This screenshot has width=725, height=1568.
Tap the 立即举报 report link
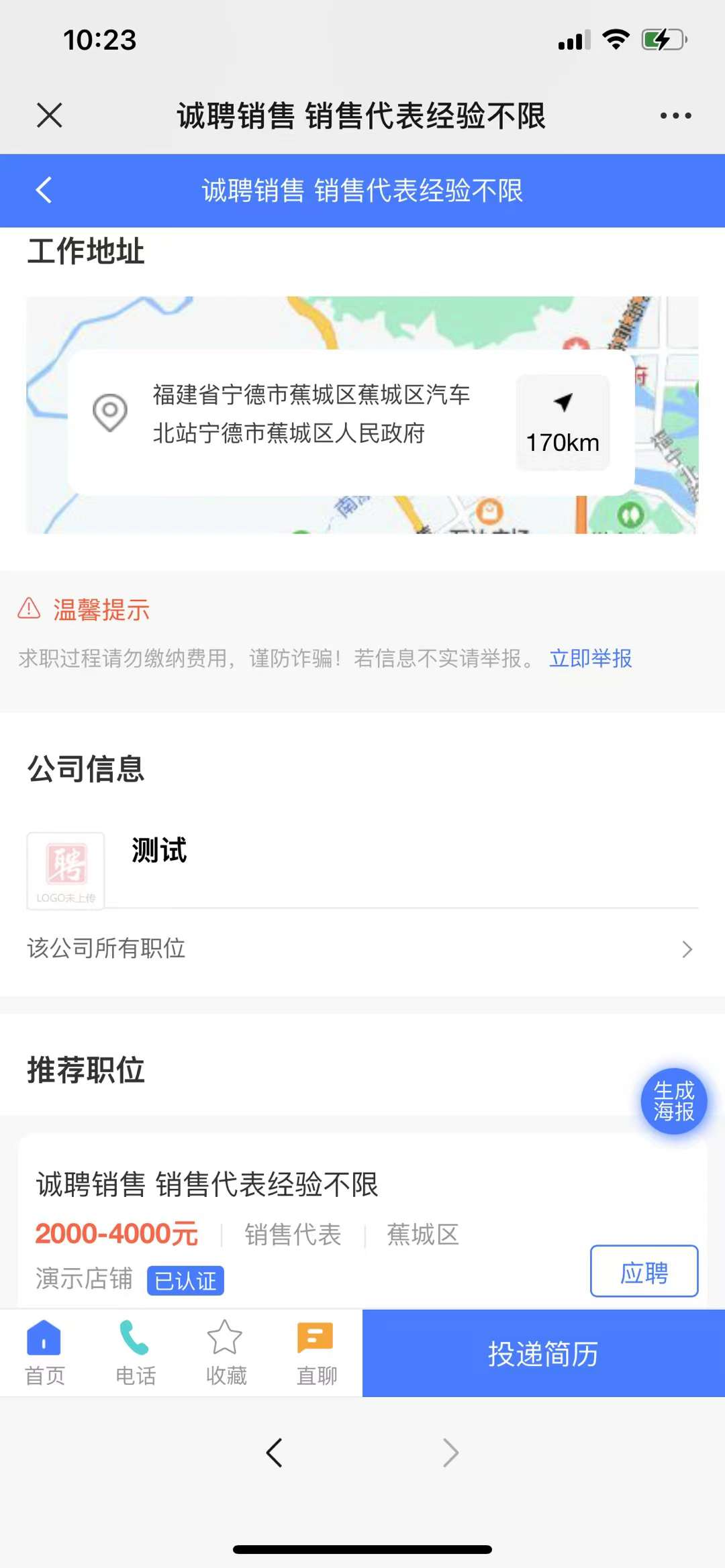(590, 658)
